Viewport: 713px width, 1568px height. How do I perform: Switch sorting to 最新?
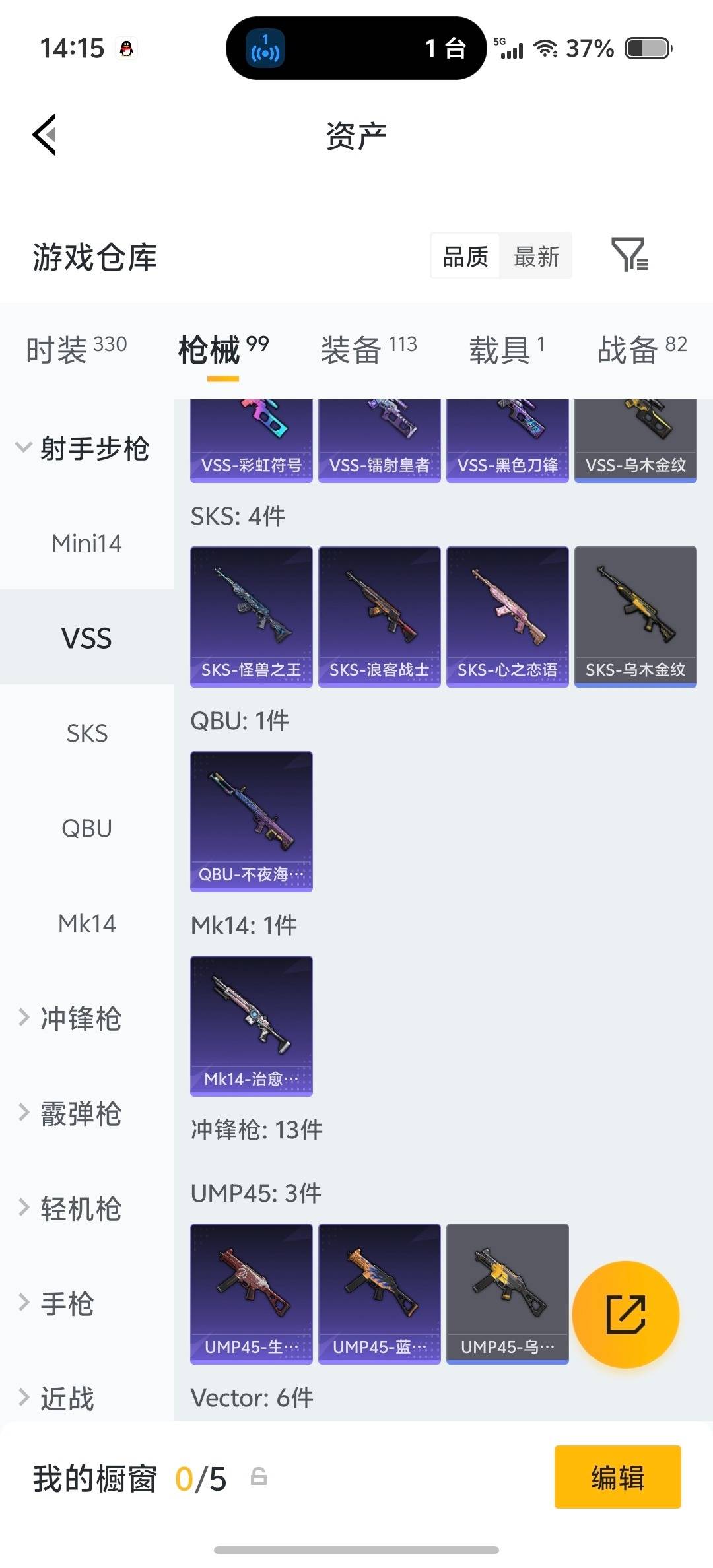(x=537, y=256)
